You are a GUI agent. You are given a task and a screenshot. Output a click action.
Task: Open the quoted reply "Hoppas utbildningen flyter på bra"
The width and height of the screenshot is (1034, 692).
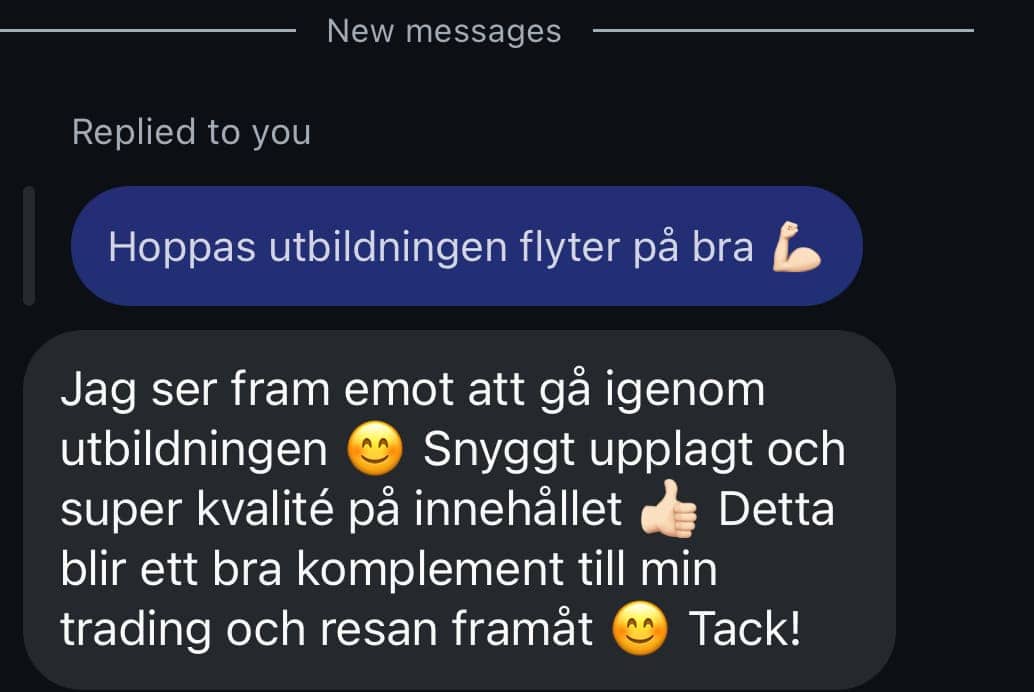[466, 247]
